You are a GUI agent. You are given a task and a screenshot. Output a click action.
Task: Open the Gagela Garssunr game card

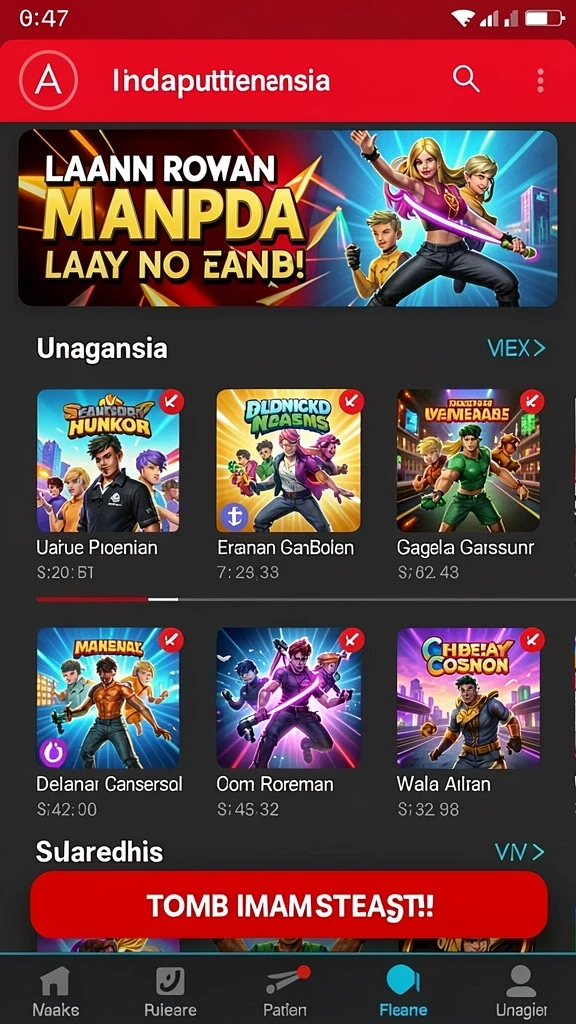pyautogui.click(x=468, y=485)
